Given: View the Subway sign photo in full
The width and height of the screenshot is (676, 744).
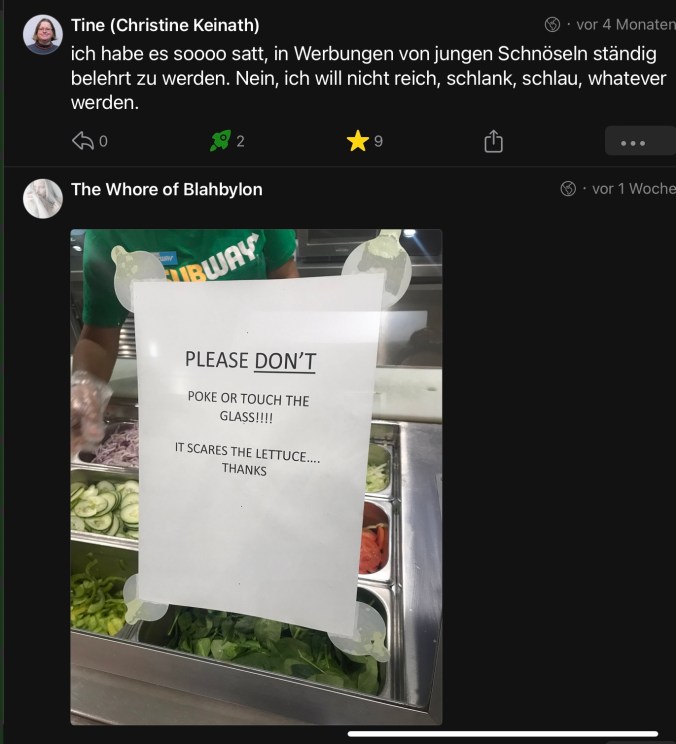Looking at the screenshot, I should point(256,476).
